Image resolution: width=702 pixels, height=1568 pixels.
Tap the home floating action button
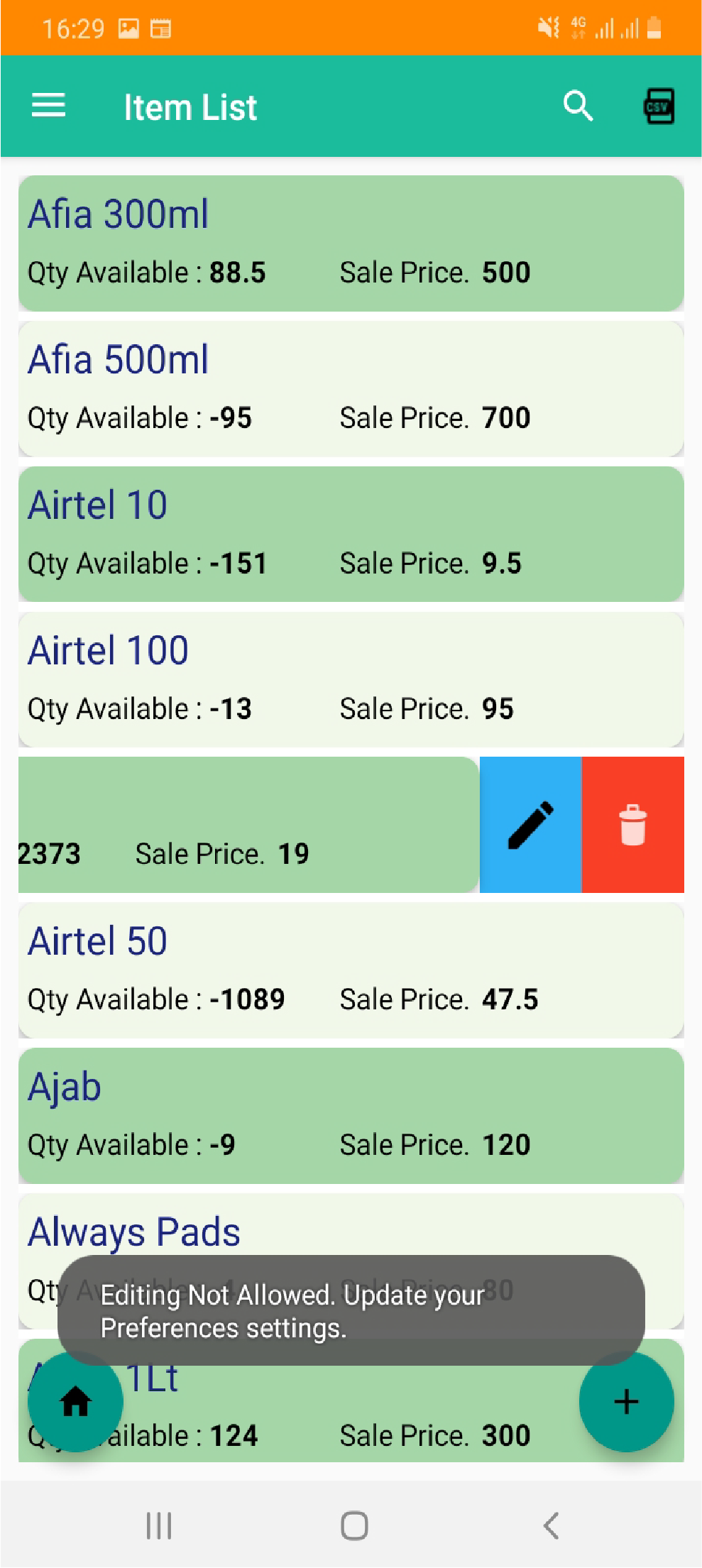tap(75, 1400)
